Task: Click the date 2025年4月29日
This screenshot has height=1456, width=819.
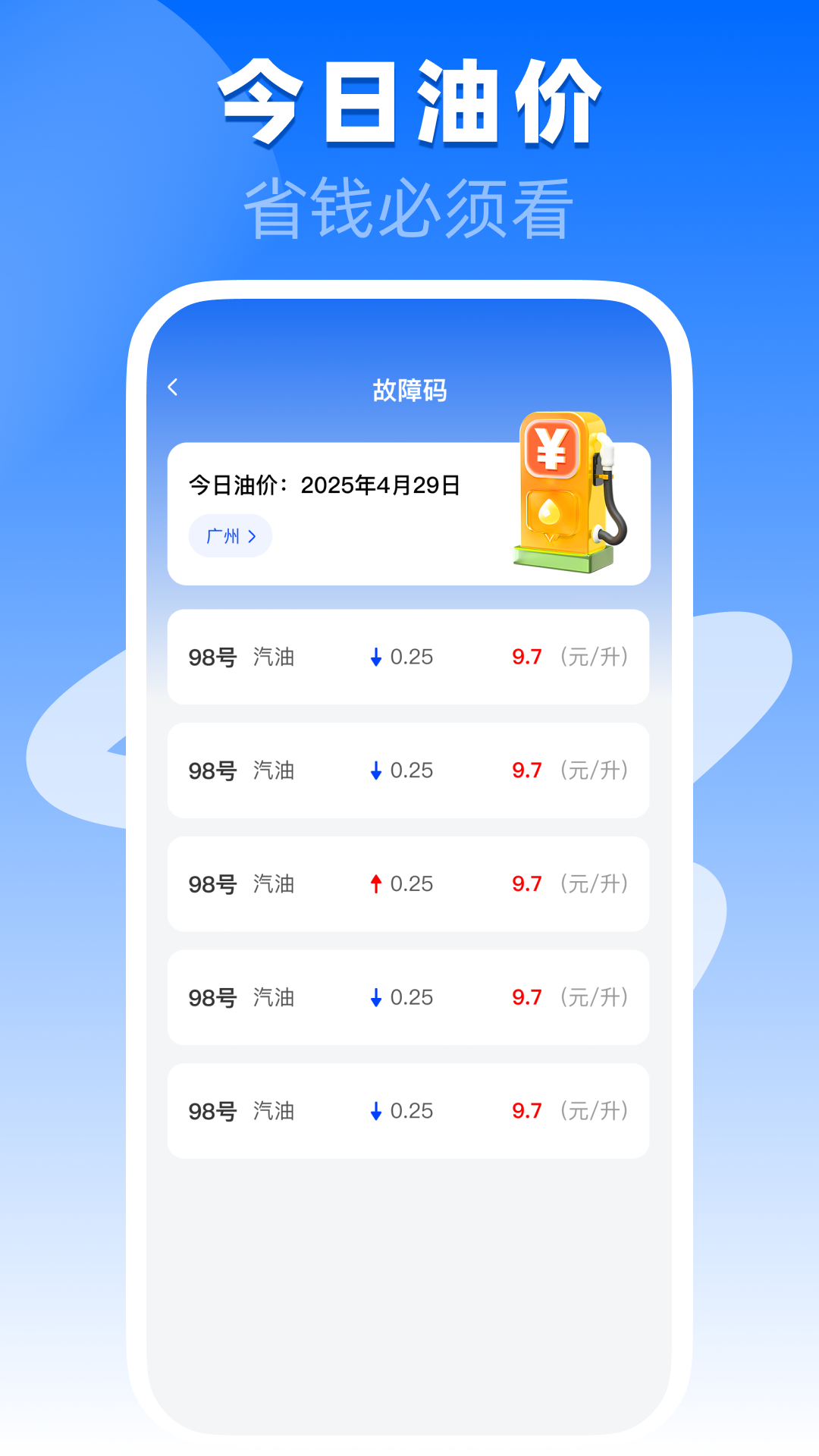Action: [x=379, y=486]
